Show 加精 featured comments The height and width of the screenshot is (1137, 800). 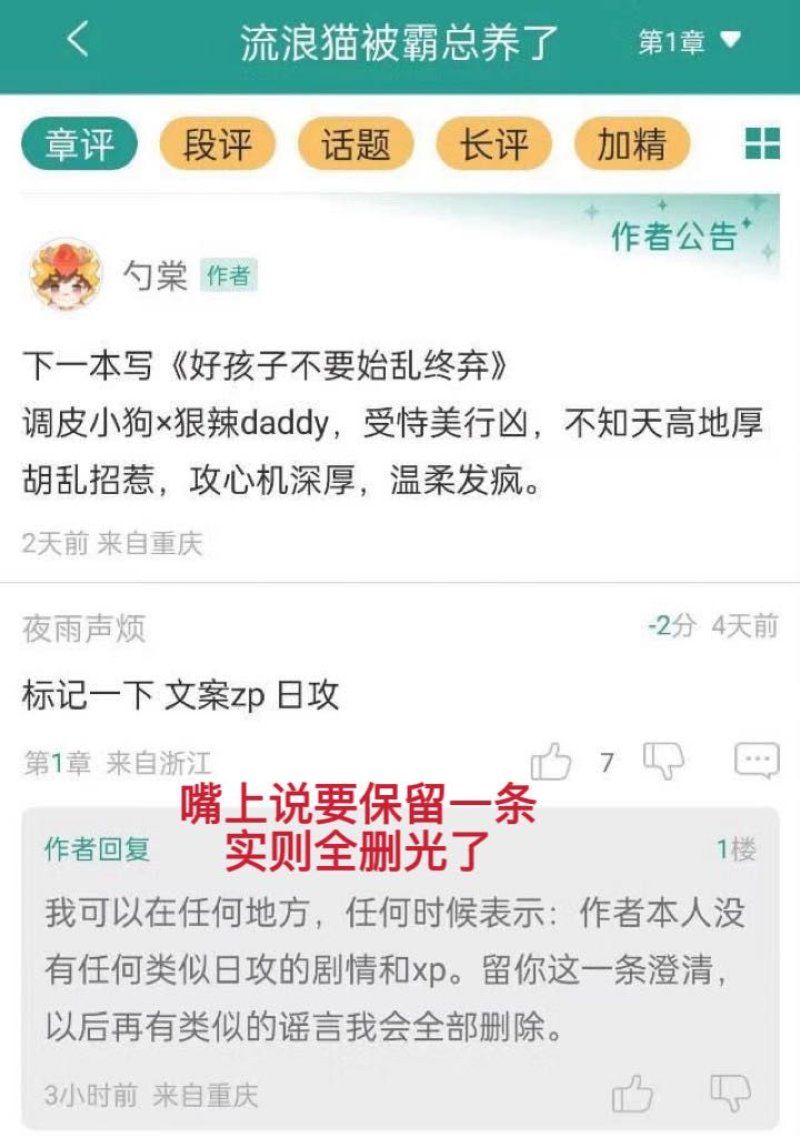click(x=631, y=145)
